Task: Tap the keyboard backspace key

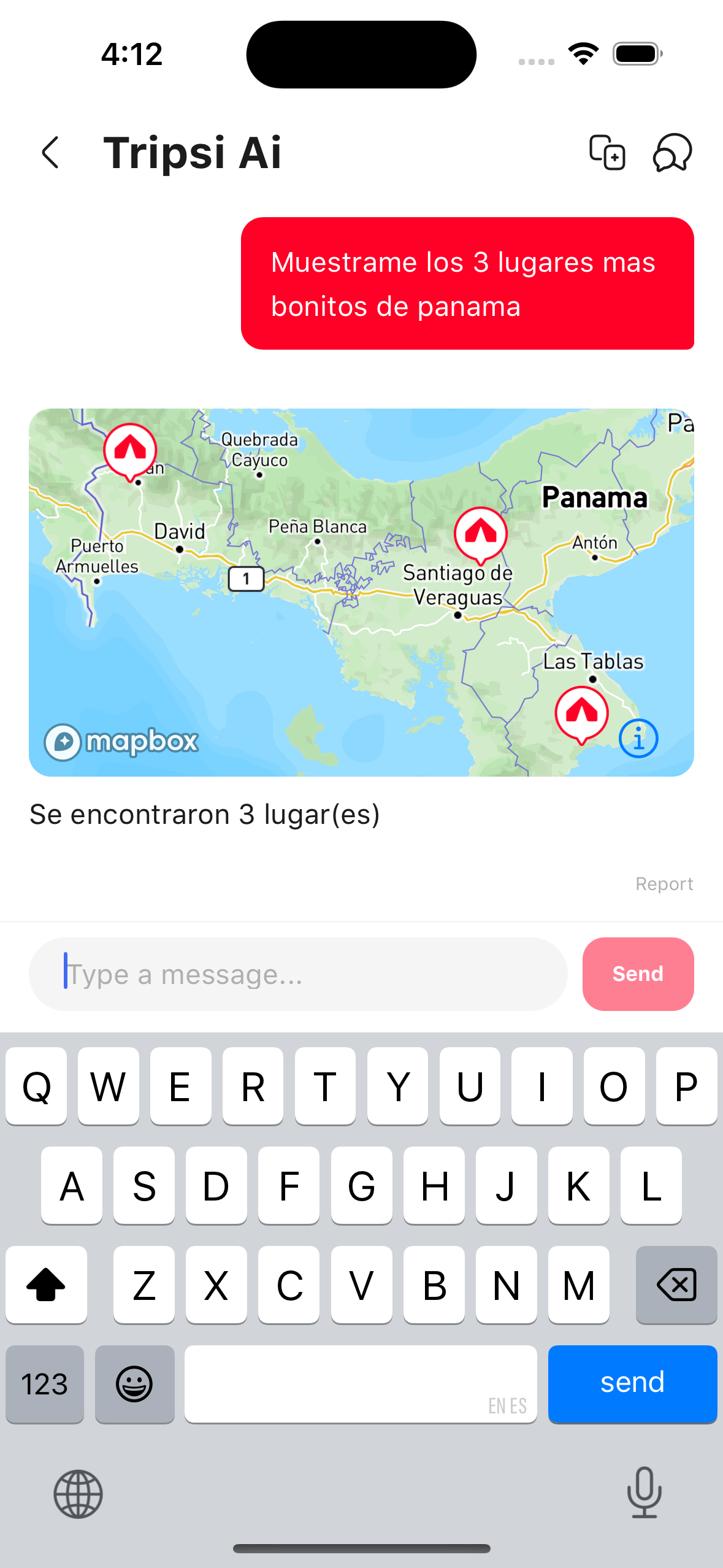Action: tap(676, 1285)
